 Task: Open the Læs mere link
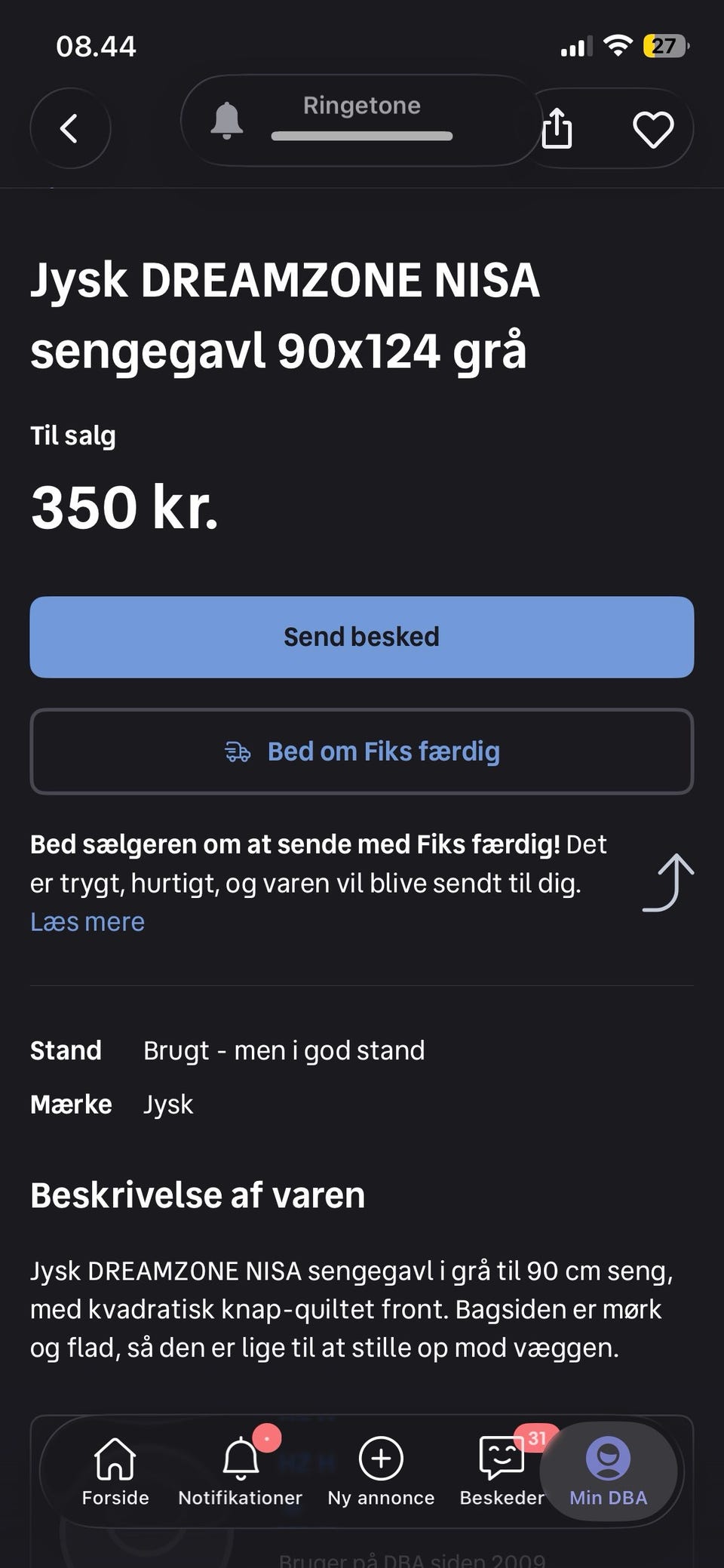tap(87, 922)
